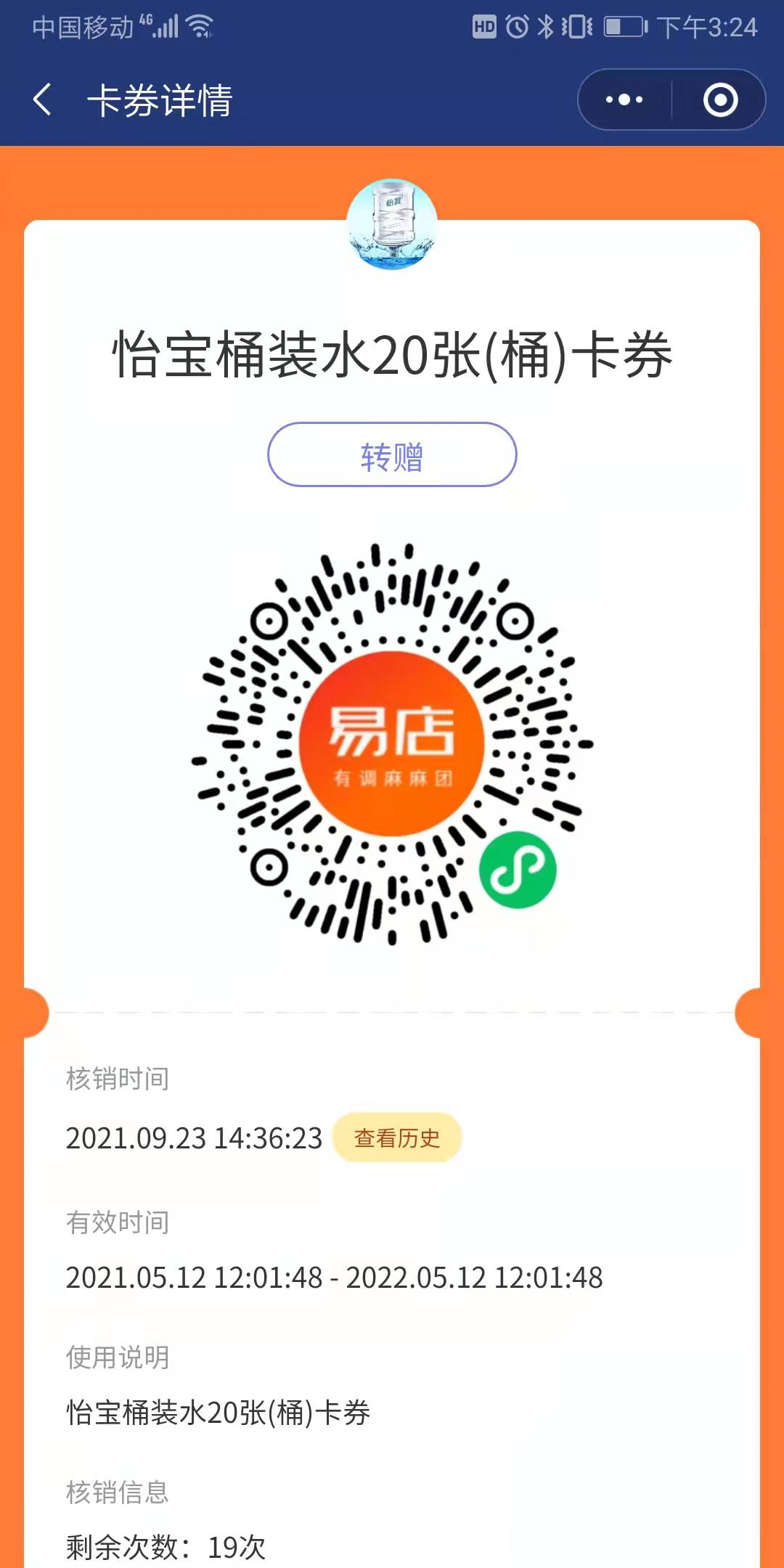Open the mini program overflow menu
The width and height of the screenshot is (784, 1568).
click(624, 99)
